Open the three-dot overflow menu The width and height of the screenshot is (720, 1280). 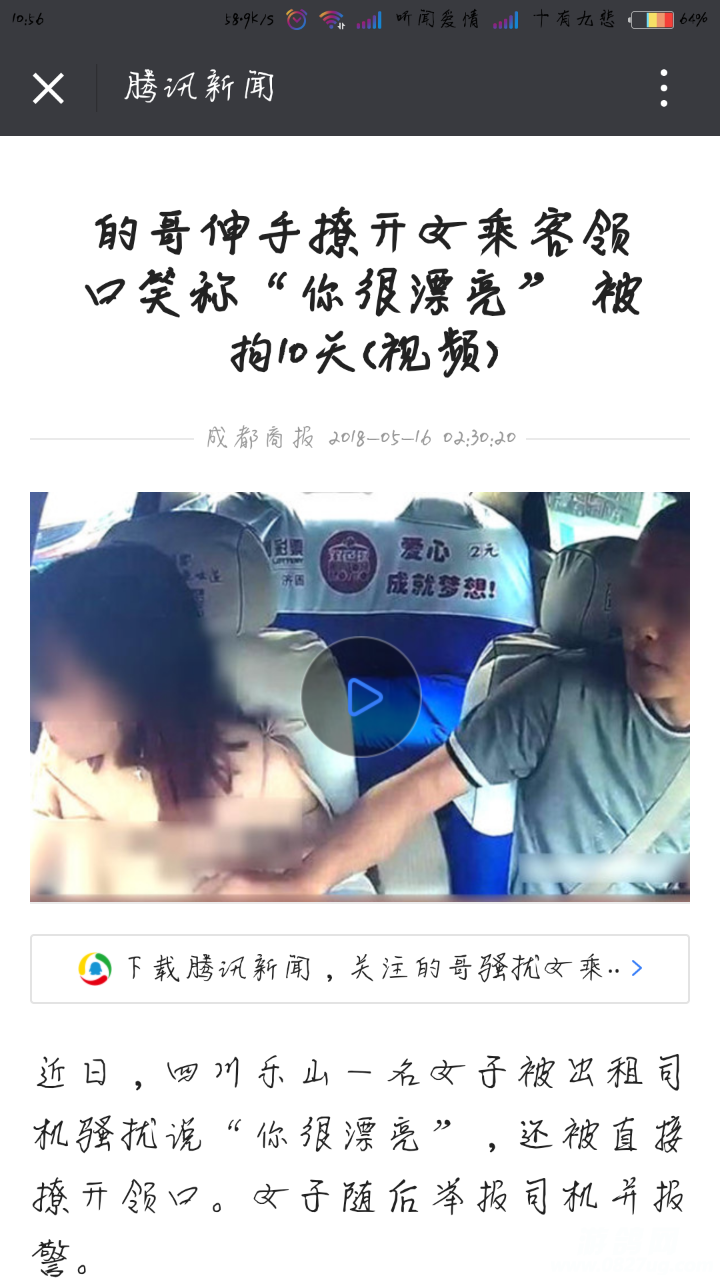click(663, 89)
